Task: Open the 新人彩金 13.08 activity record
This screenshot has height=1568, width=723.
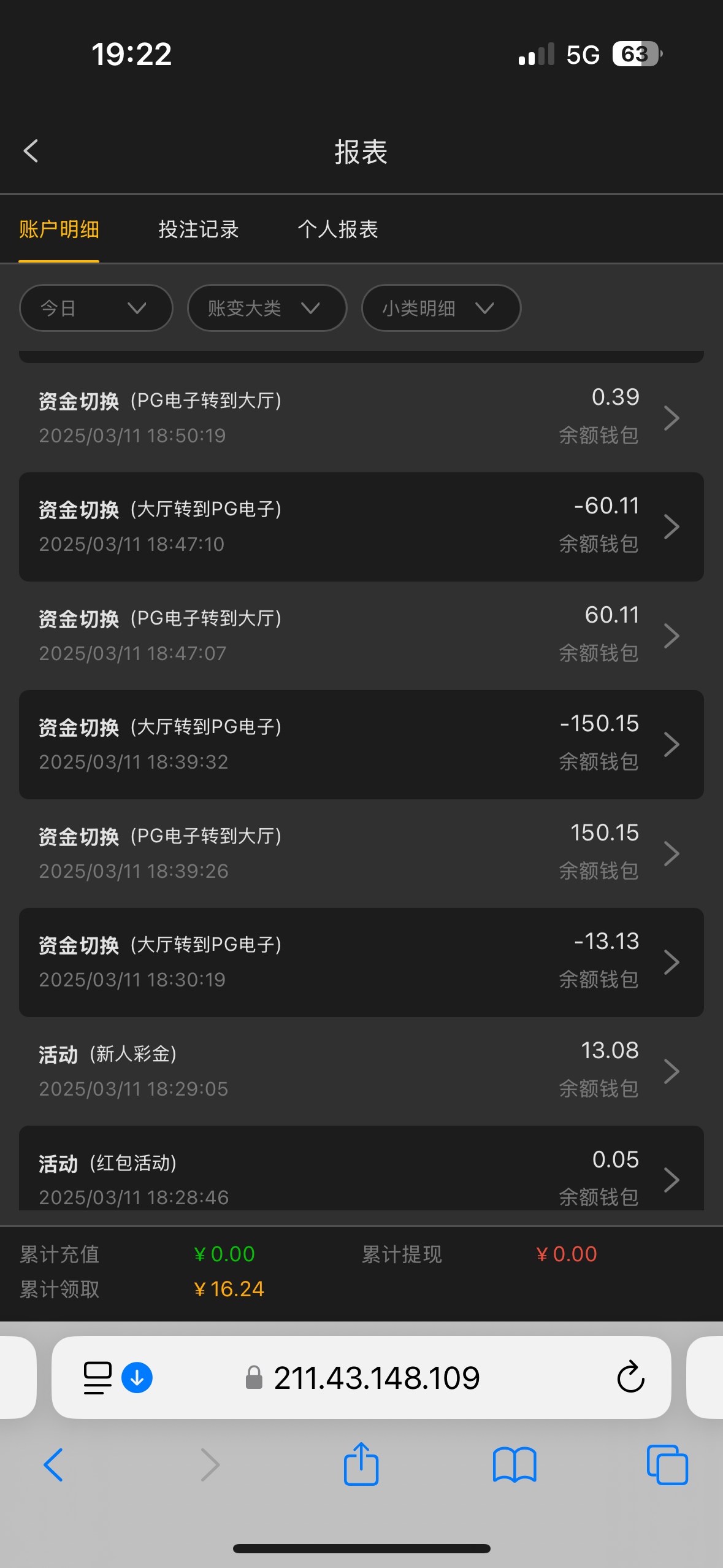Action: click(361, 1071)
